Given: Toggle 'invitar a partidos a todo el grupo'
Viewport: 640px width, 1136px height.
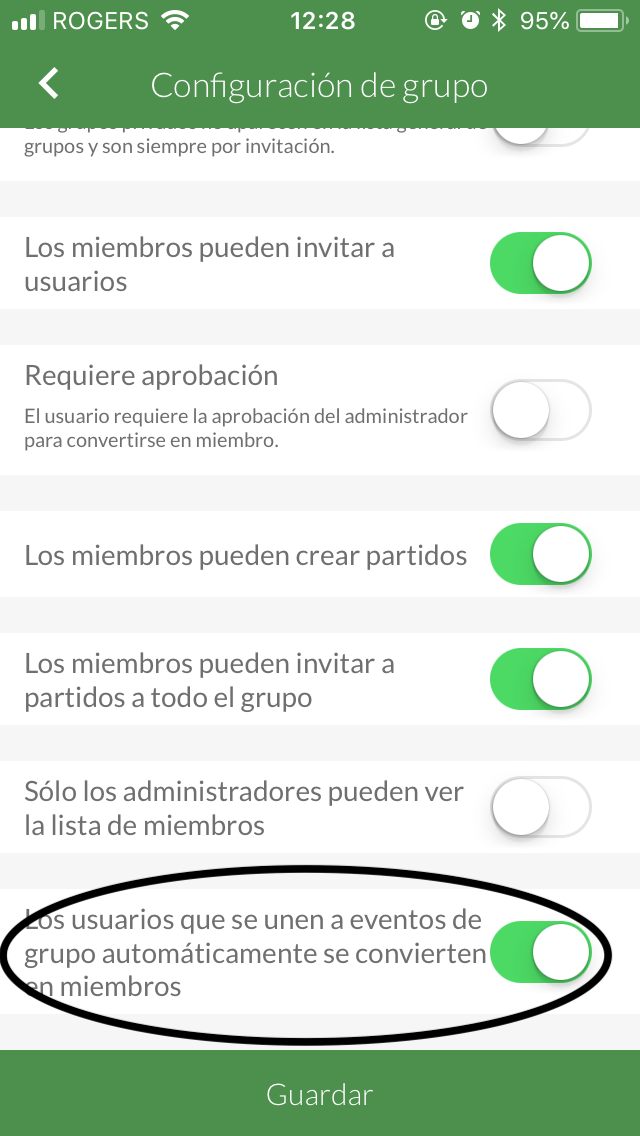Looking at the screenshot, I should pos(540,680).
